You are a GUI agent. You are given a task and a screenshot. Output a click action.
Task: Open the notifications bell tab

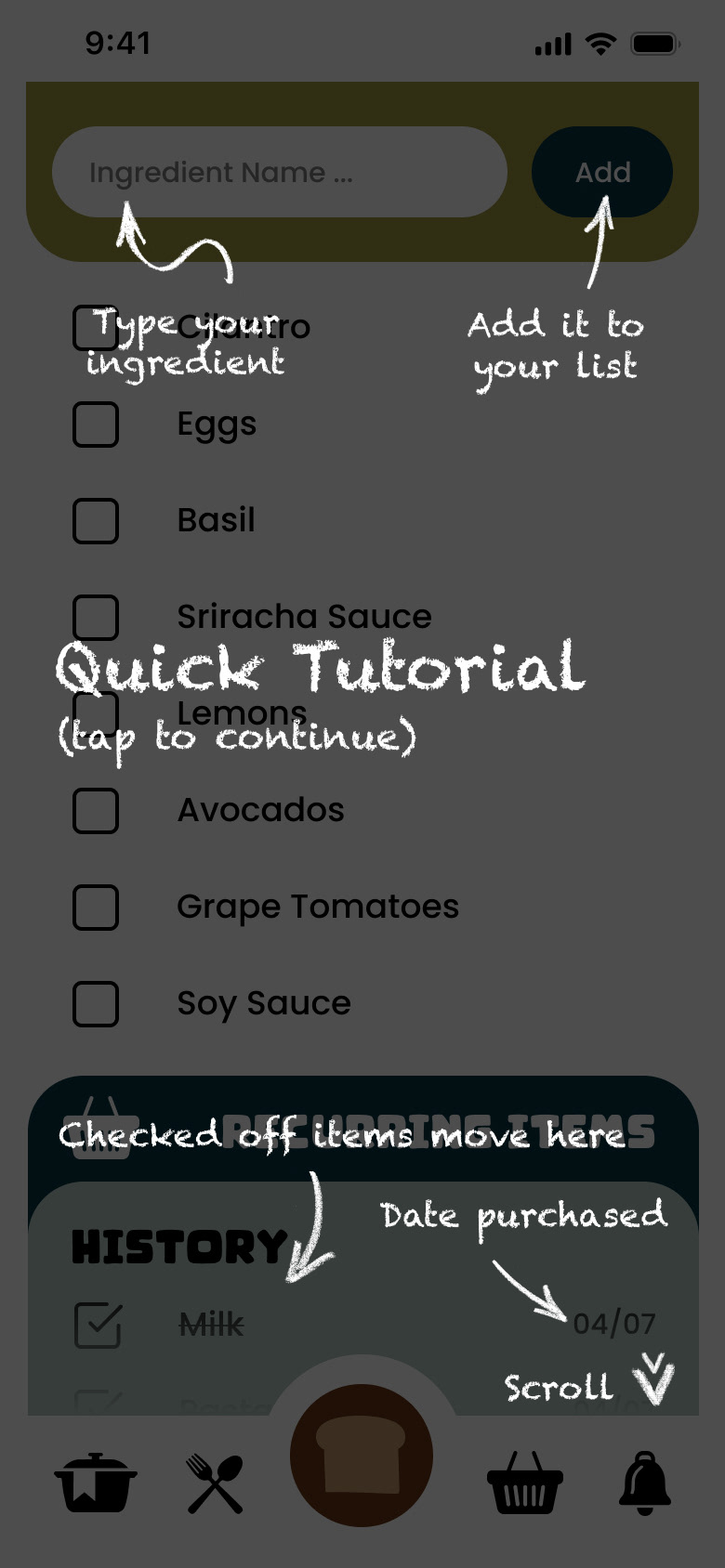645,1483
